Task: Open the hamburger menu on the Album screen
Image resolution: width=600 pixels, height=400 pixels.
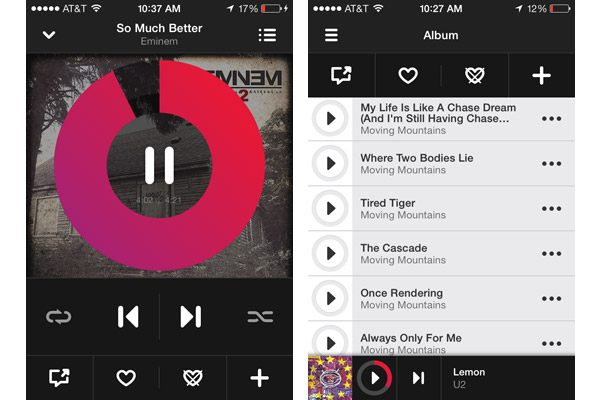Action: (x=331, y=35)
